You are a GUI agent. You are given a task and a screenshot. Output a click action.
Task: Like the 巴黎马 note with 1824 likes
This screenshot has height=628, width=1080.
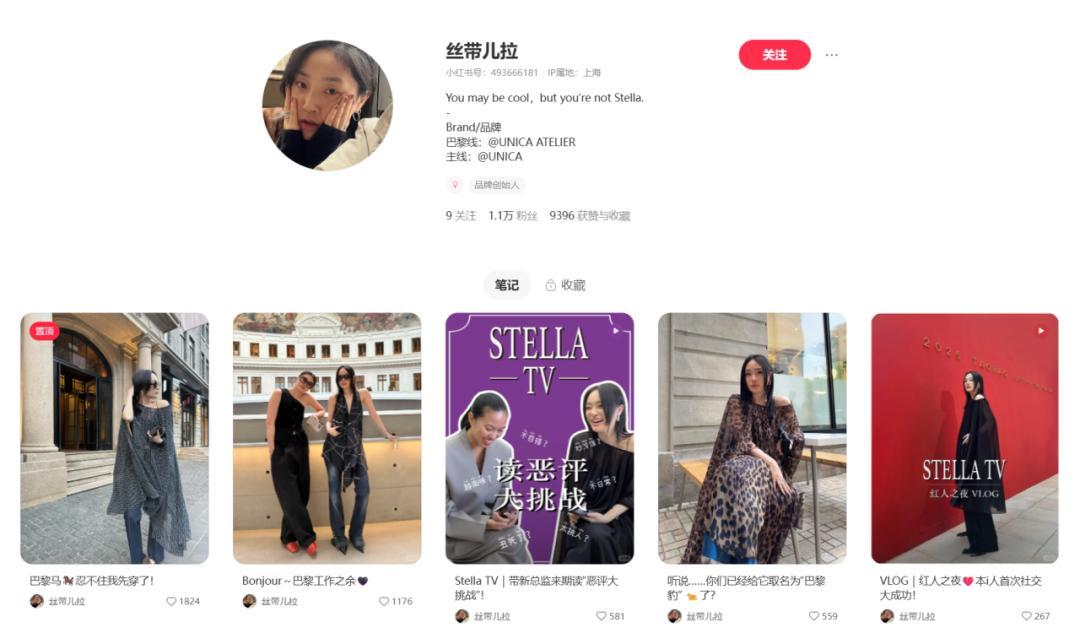coord(172,601)
